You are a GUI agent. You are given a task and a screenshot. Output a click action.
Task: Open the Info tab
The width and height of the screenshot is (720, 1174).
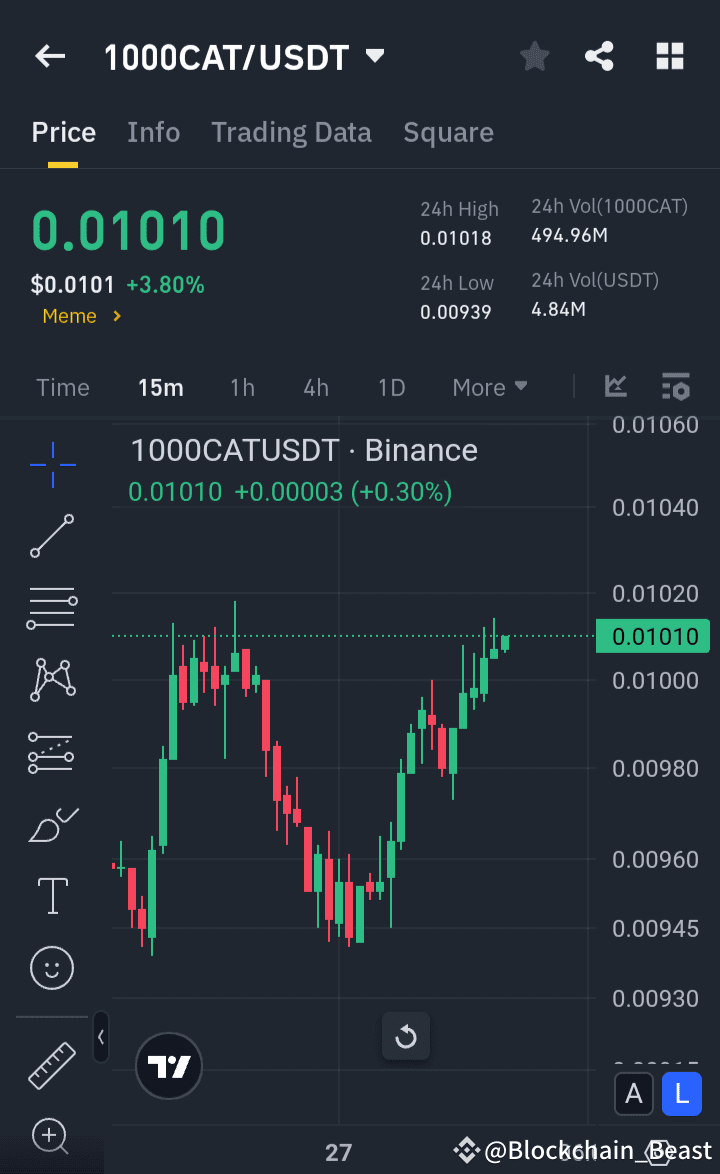point(153,132)
